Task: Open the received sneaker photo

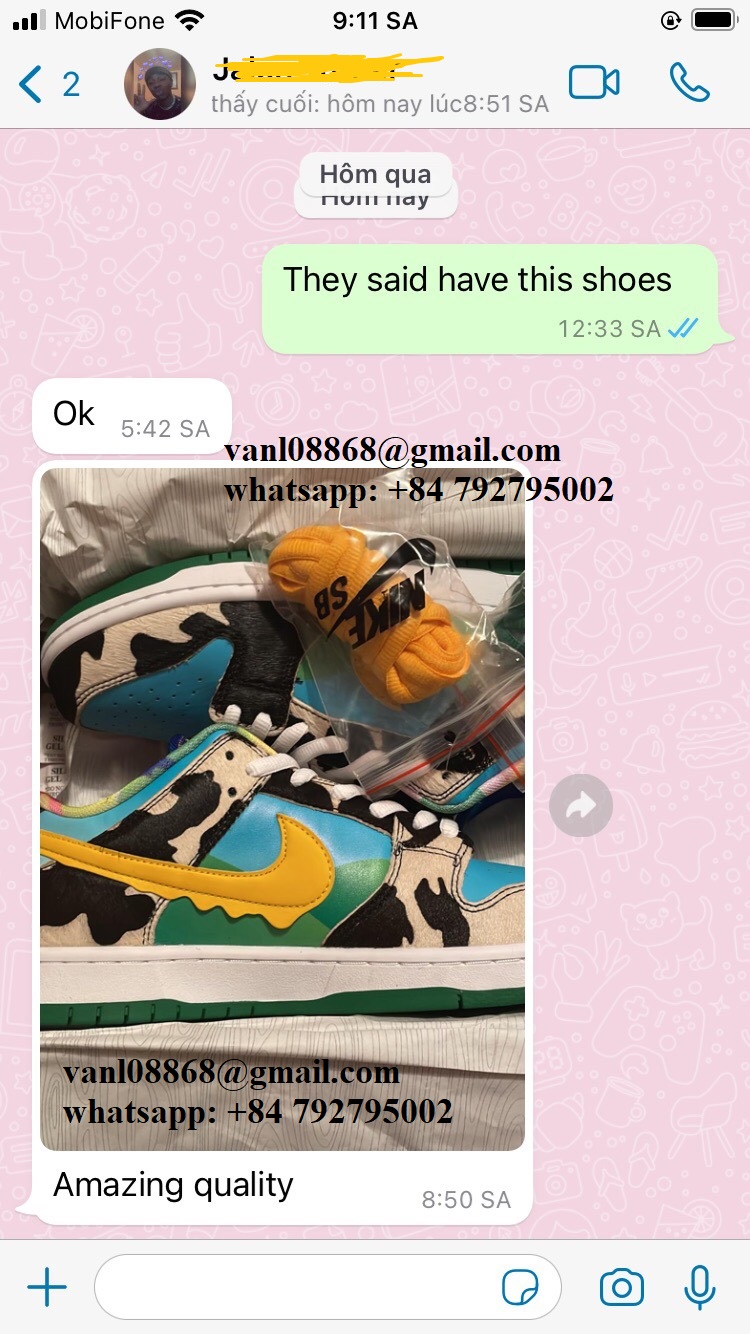Action: (282, 809)
